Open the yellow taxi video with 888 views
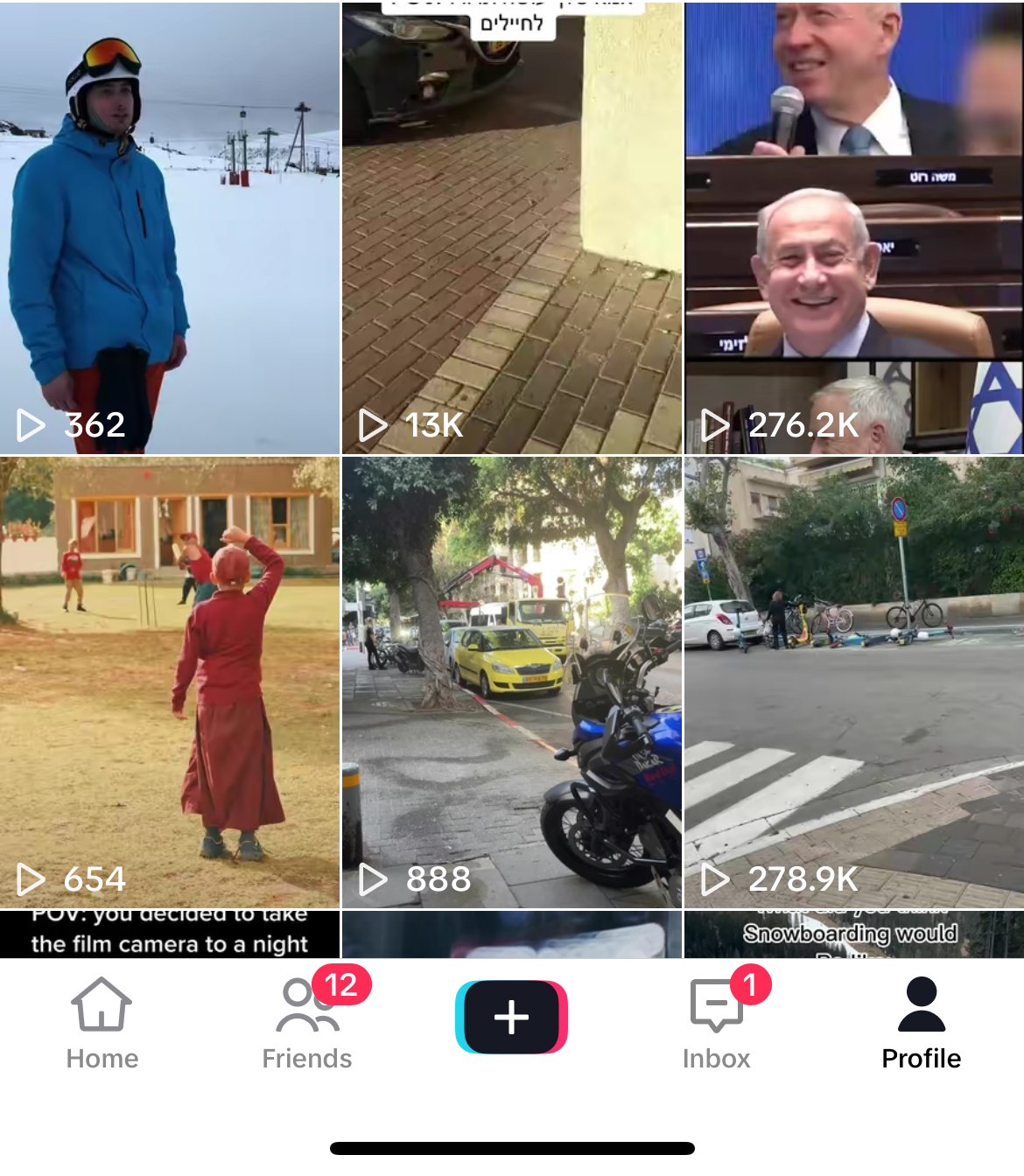 (511, 682)
